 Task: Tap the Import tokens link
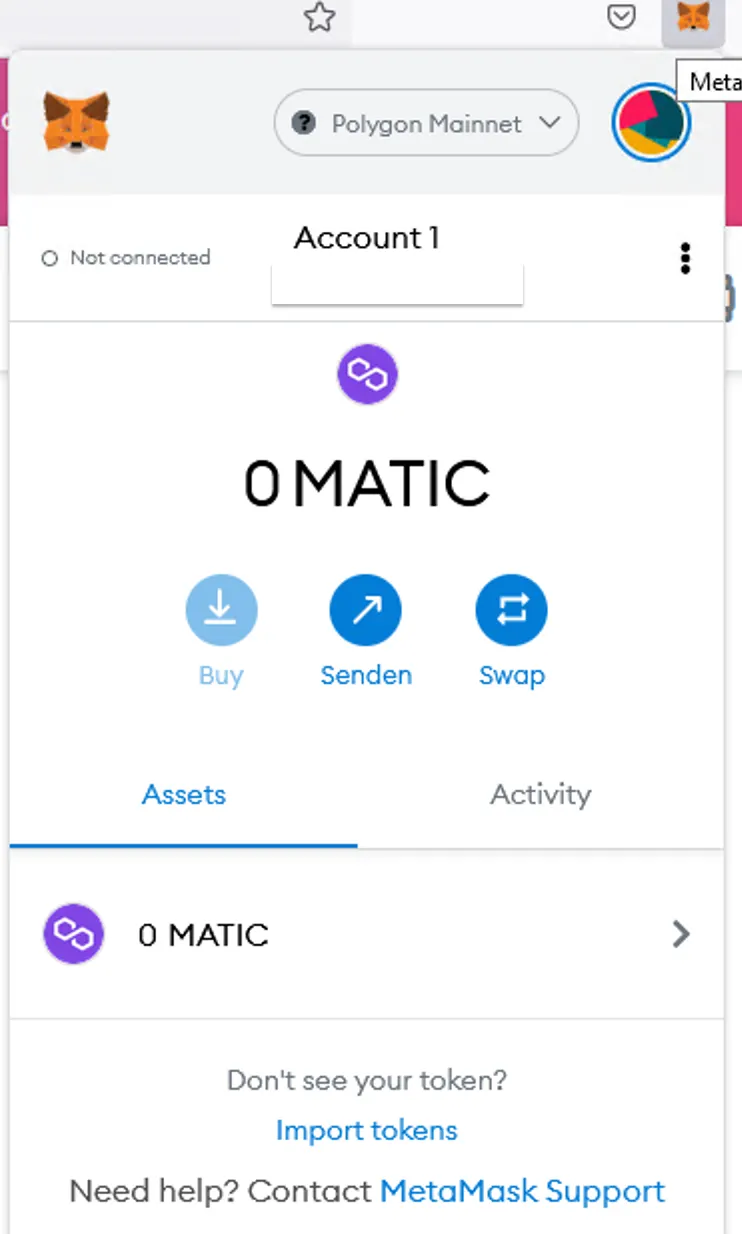coord(366,1131)
